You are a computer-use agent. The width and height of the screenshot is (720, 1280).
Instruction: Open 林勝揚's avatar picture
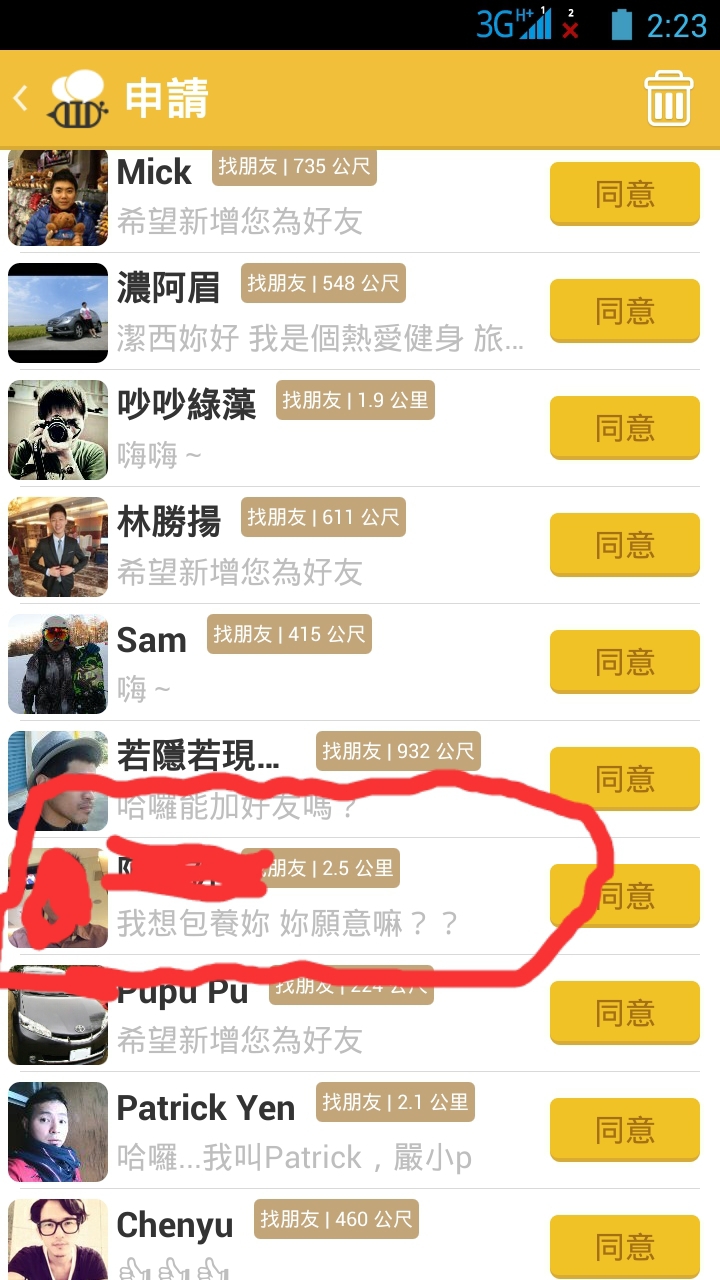click(58, 546)
